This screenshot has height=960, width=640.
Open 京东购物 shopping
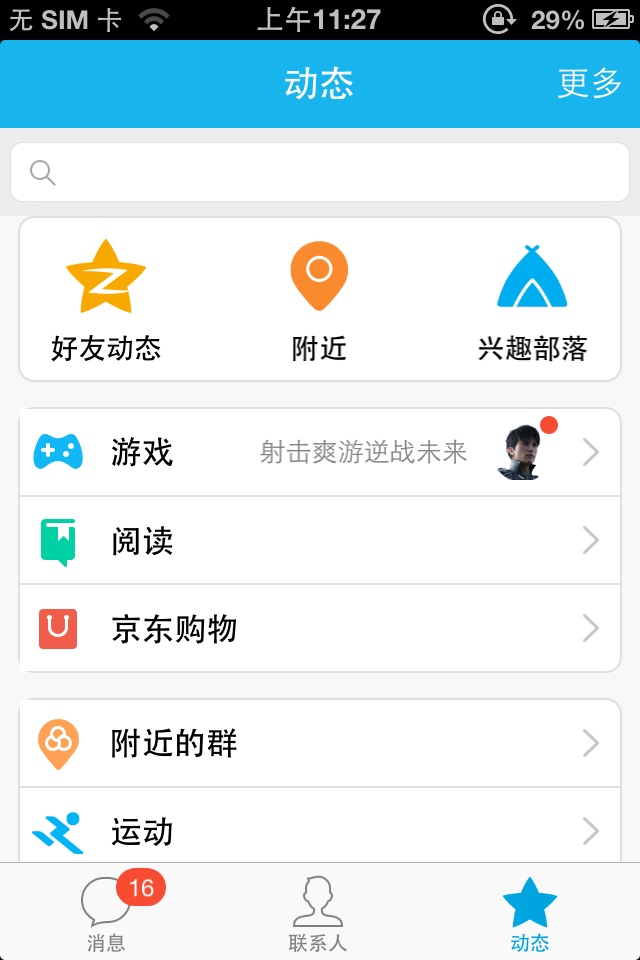320,629
